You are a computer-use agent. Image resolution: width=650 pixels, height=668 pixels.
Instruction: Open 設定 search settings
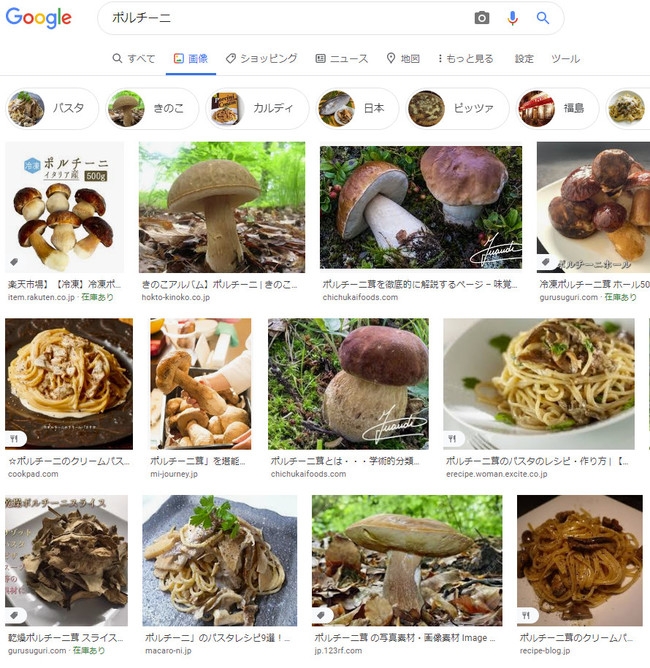524,59
